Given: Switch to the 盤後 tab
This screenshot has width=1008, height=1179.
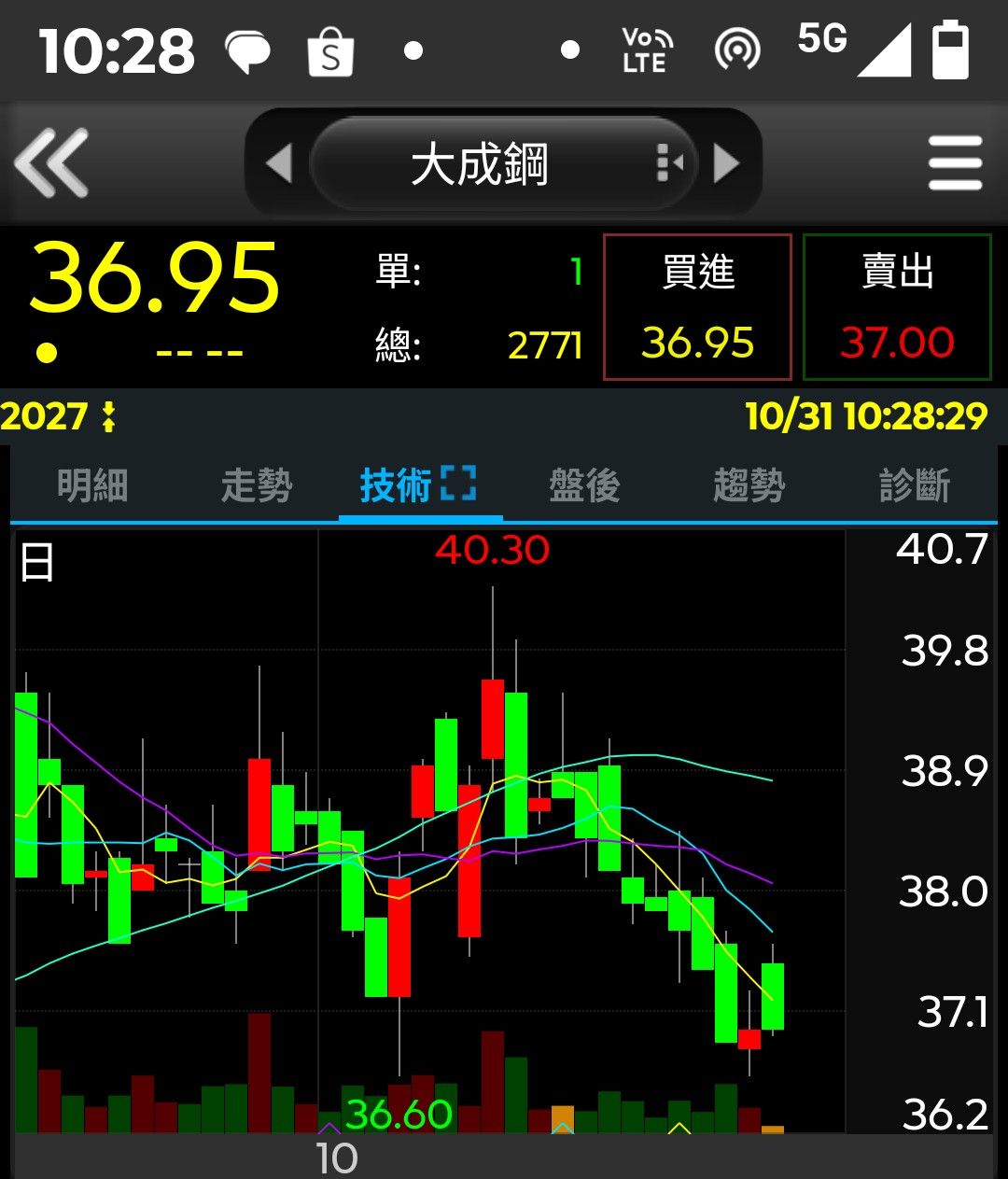Looking at the screenshot, I should (x=584, y=486).
